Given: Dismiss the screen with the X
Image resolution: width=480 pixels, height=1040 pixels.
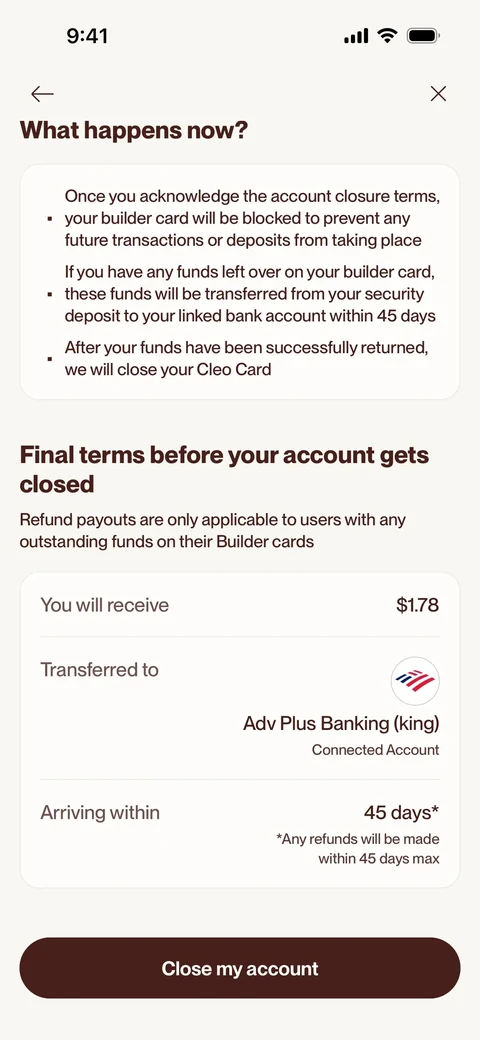Looking at the screenshot, I should [438, 94].
